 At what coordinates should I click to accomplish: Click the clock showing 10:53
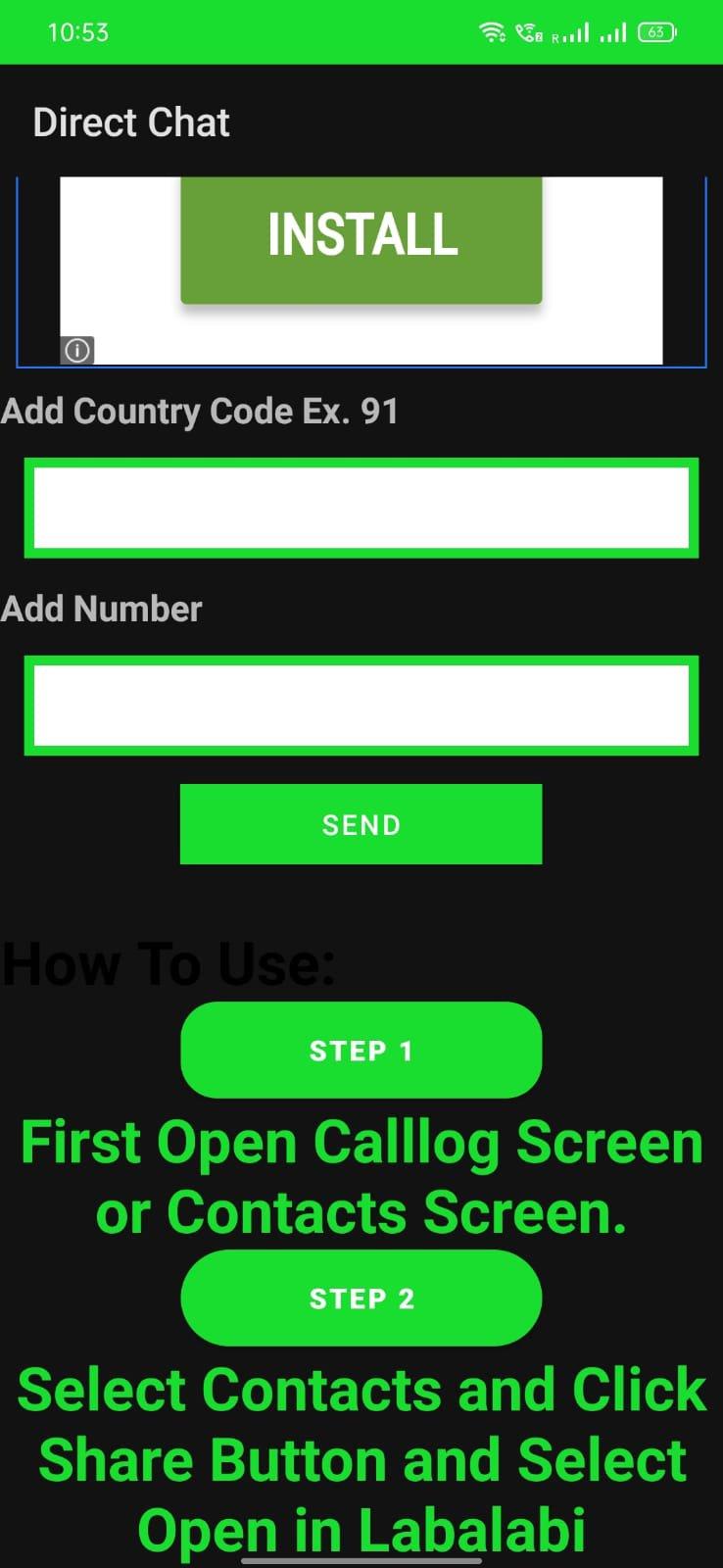click(x=80, y=31)
